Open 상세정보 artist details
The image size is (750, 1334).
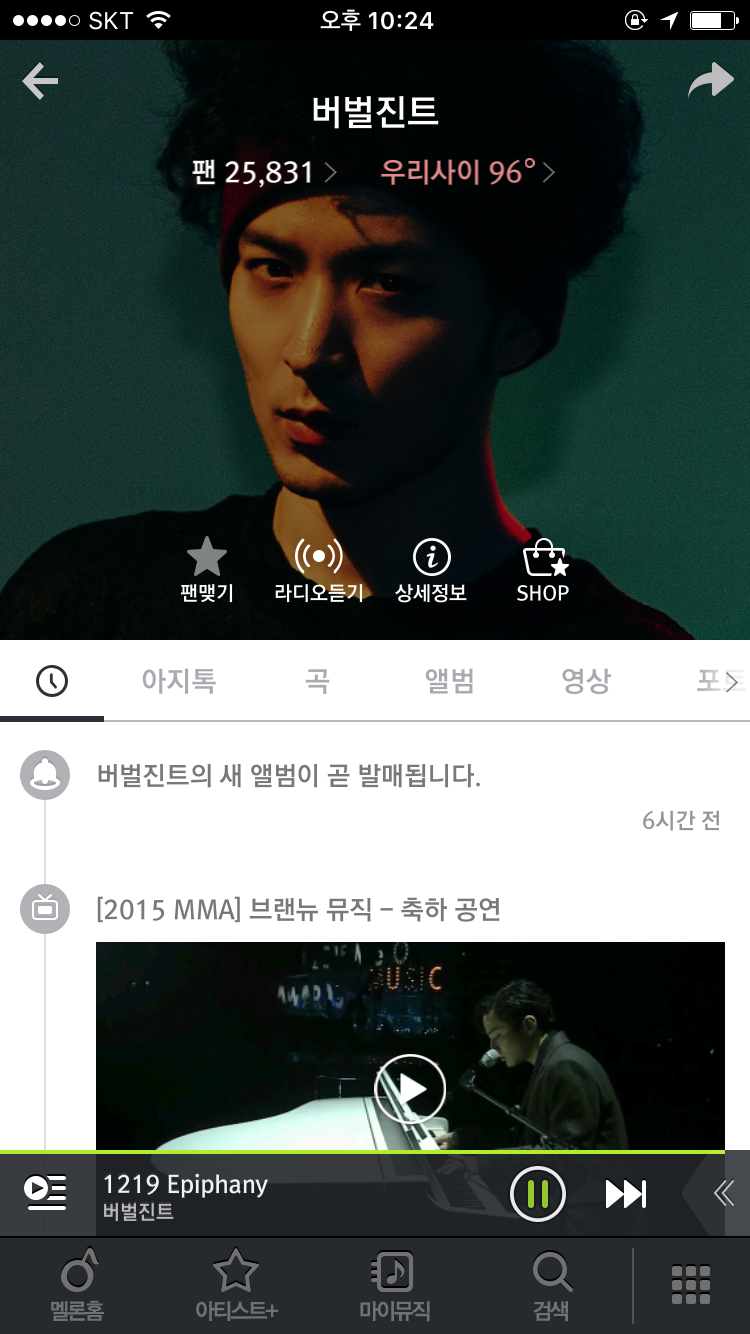pos(431,570)
